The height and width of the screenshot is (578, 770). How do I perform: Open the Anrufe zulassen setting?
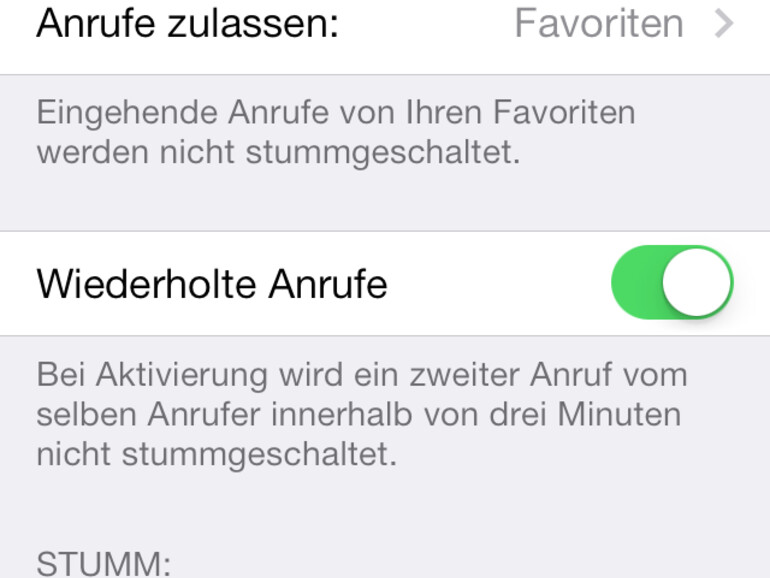385,25
